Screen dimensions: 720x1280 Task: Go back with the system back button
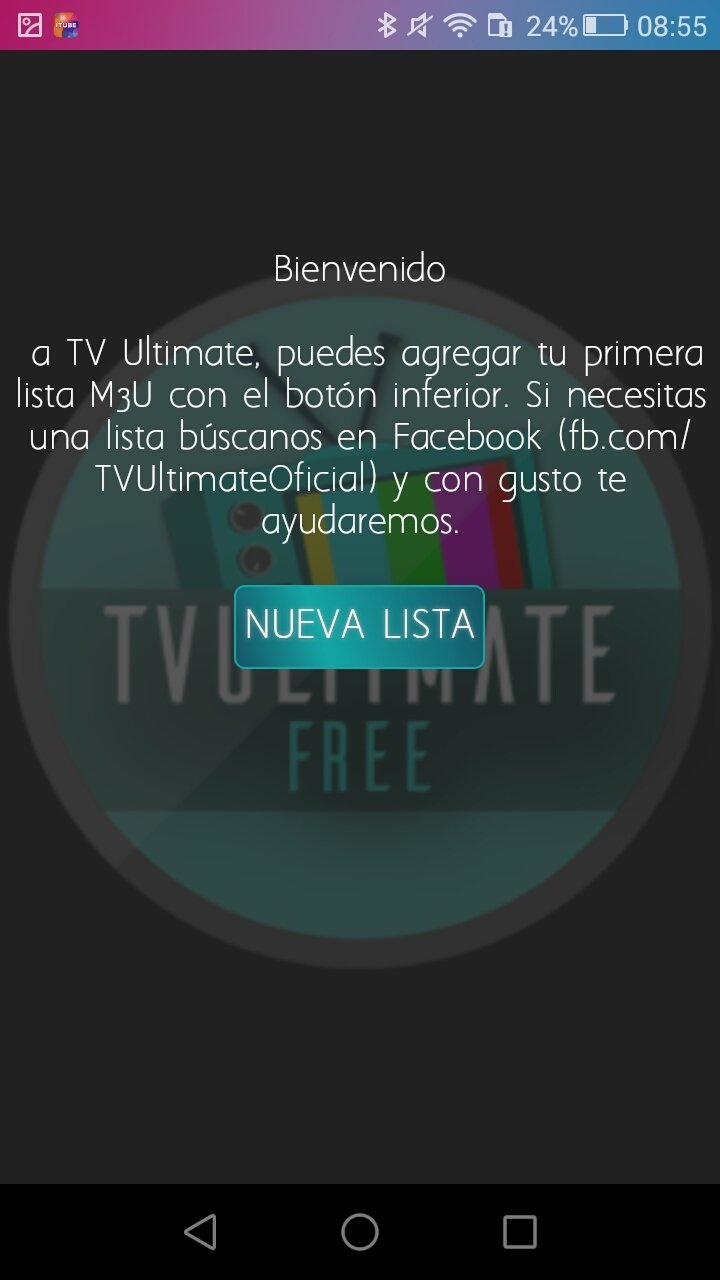click(201, 1232)
